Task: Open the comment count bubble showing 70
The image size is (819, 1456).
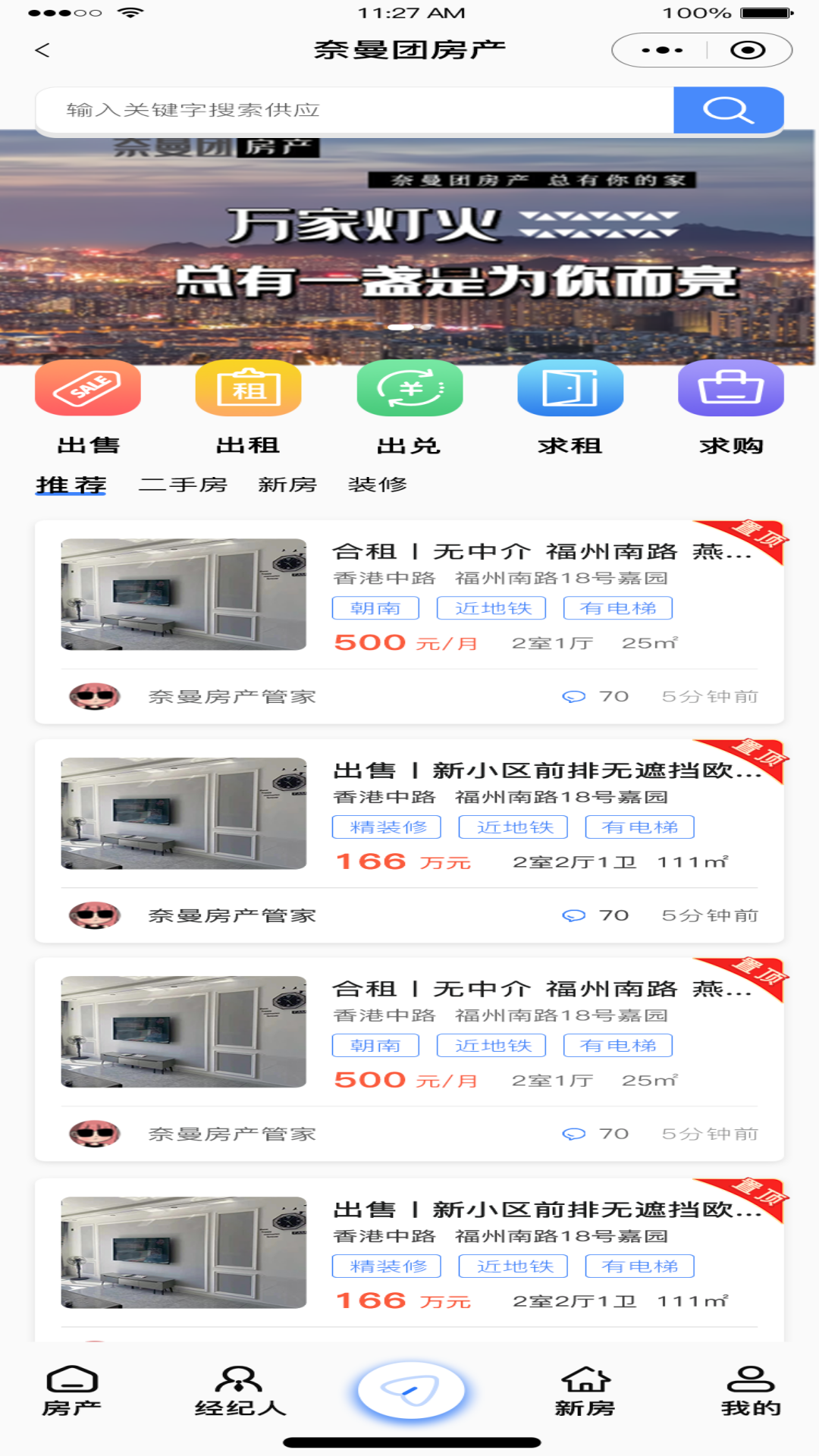Action: pos(596,695)
